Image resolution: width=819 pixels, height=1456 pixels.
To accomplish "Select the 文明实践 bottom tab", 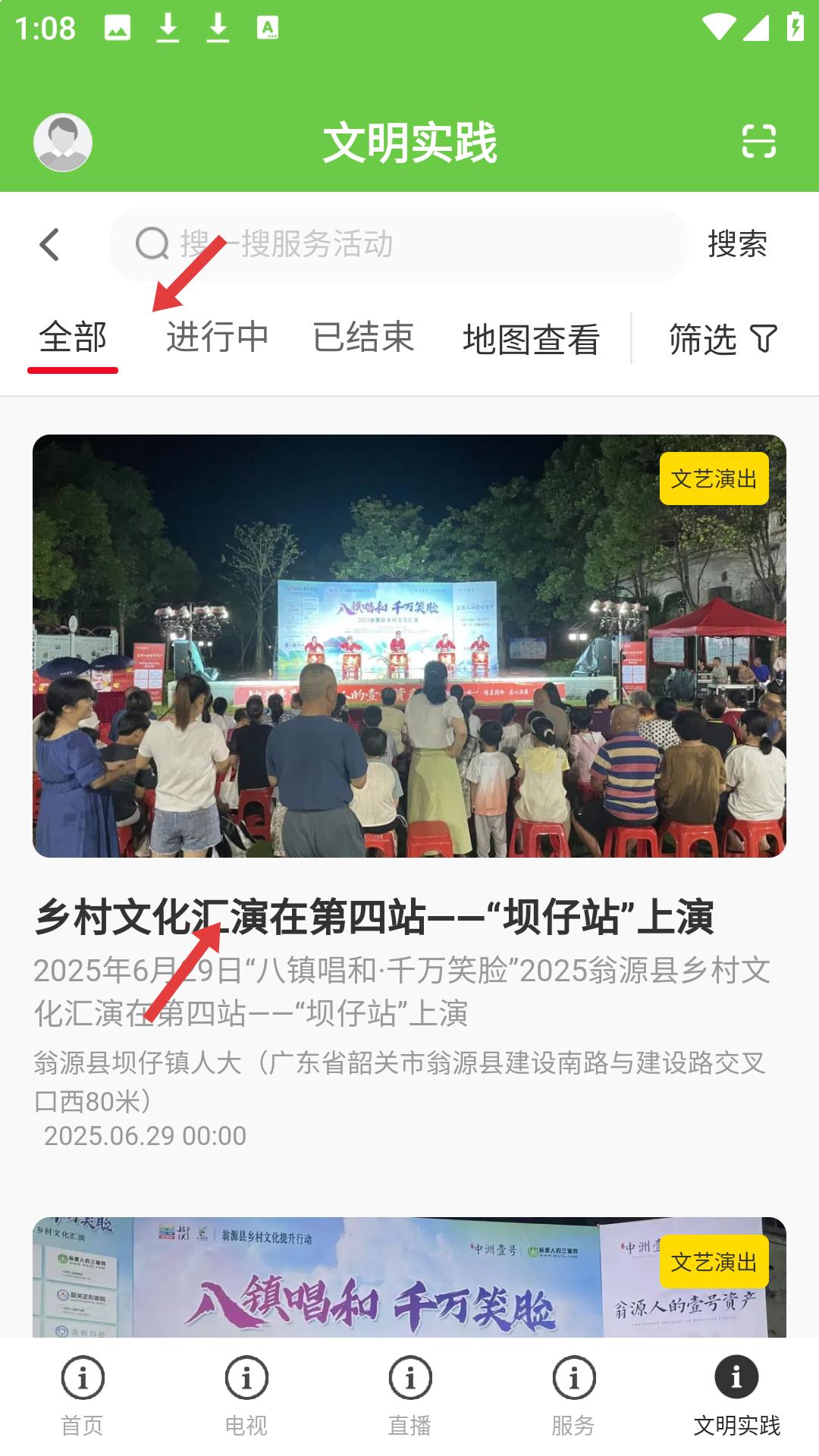I will (x=736, y=1395).
